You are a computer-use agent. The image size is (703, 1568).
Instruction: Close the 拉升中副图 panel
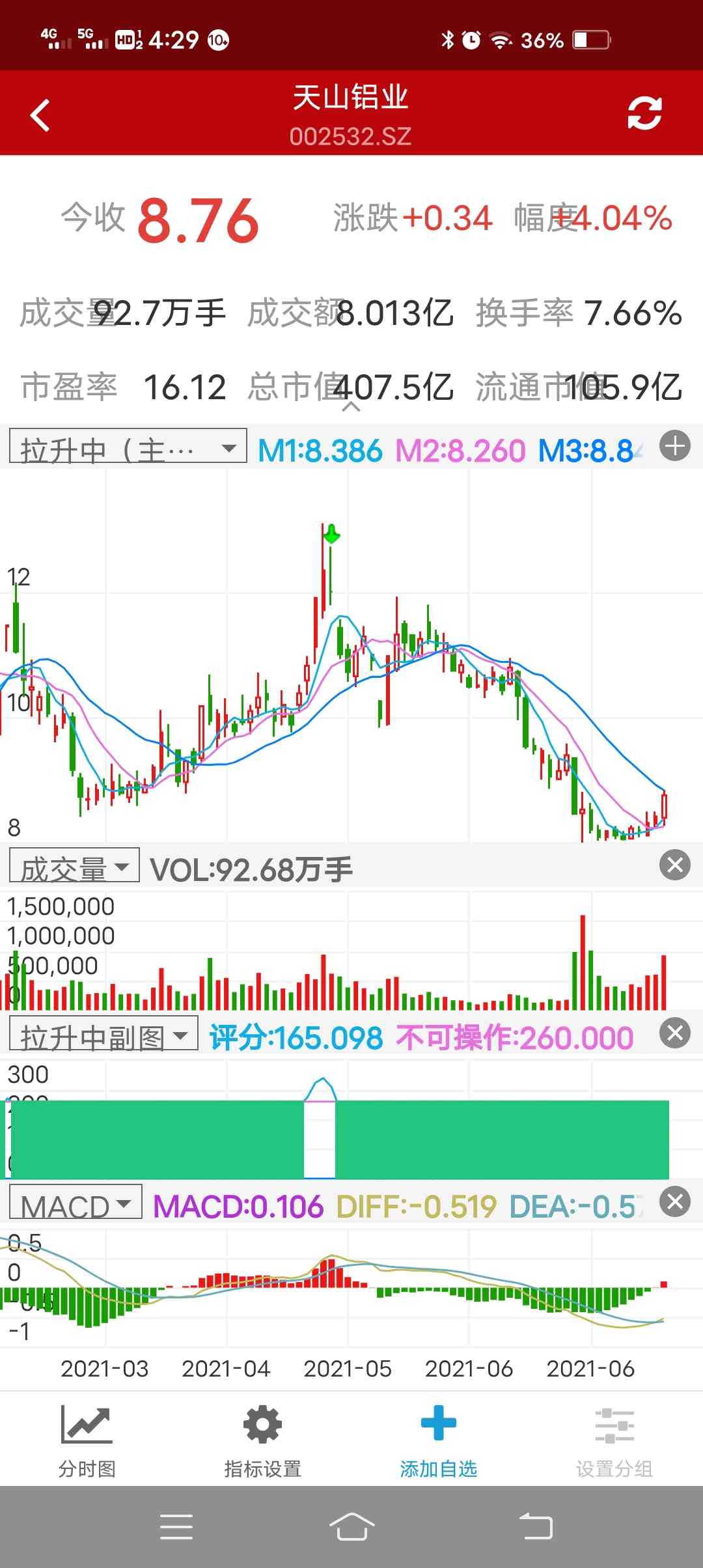click(674, 1033)
